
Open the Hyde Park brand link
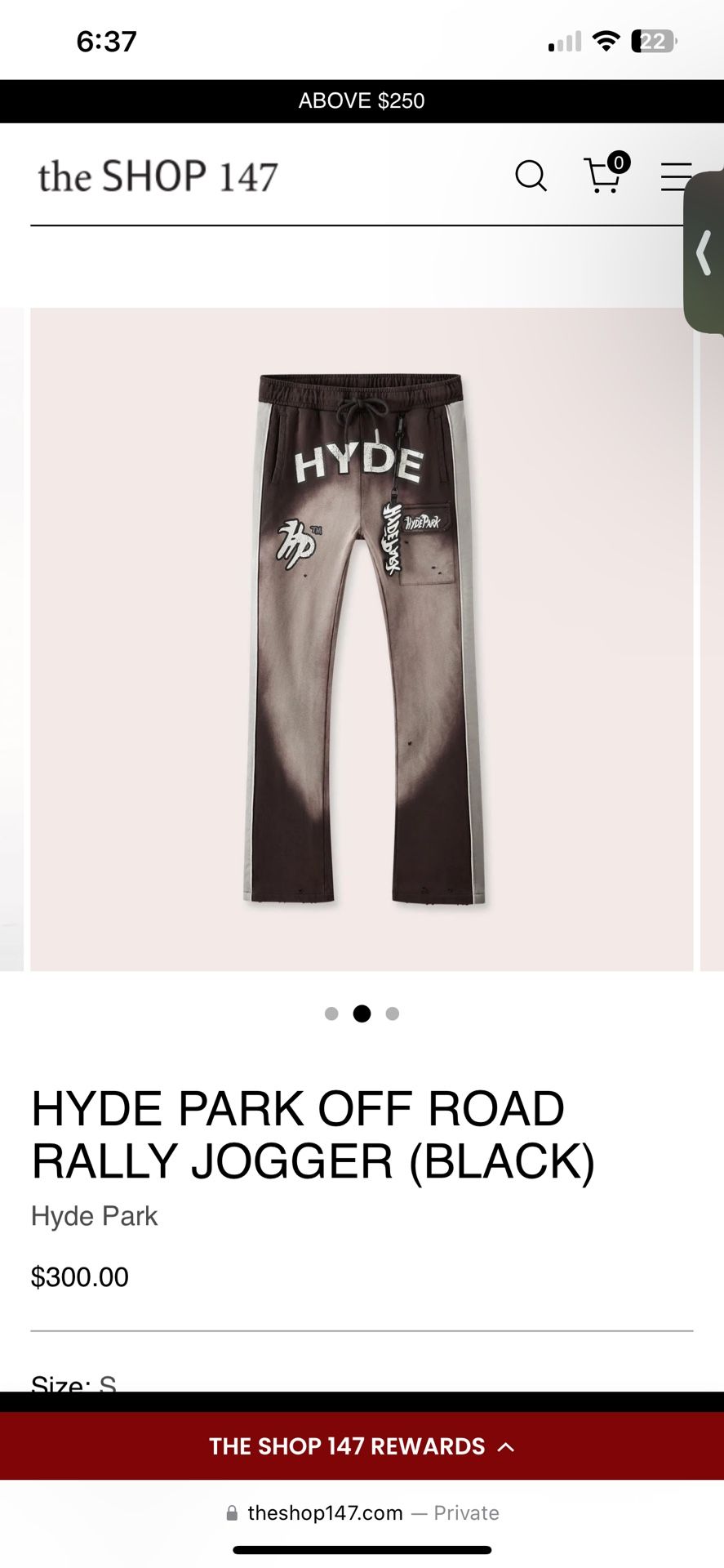(x=94, y=1216)
